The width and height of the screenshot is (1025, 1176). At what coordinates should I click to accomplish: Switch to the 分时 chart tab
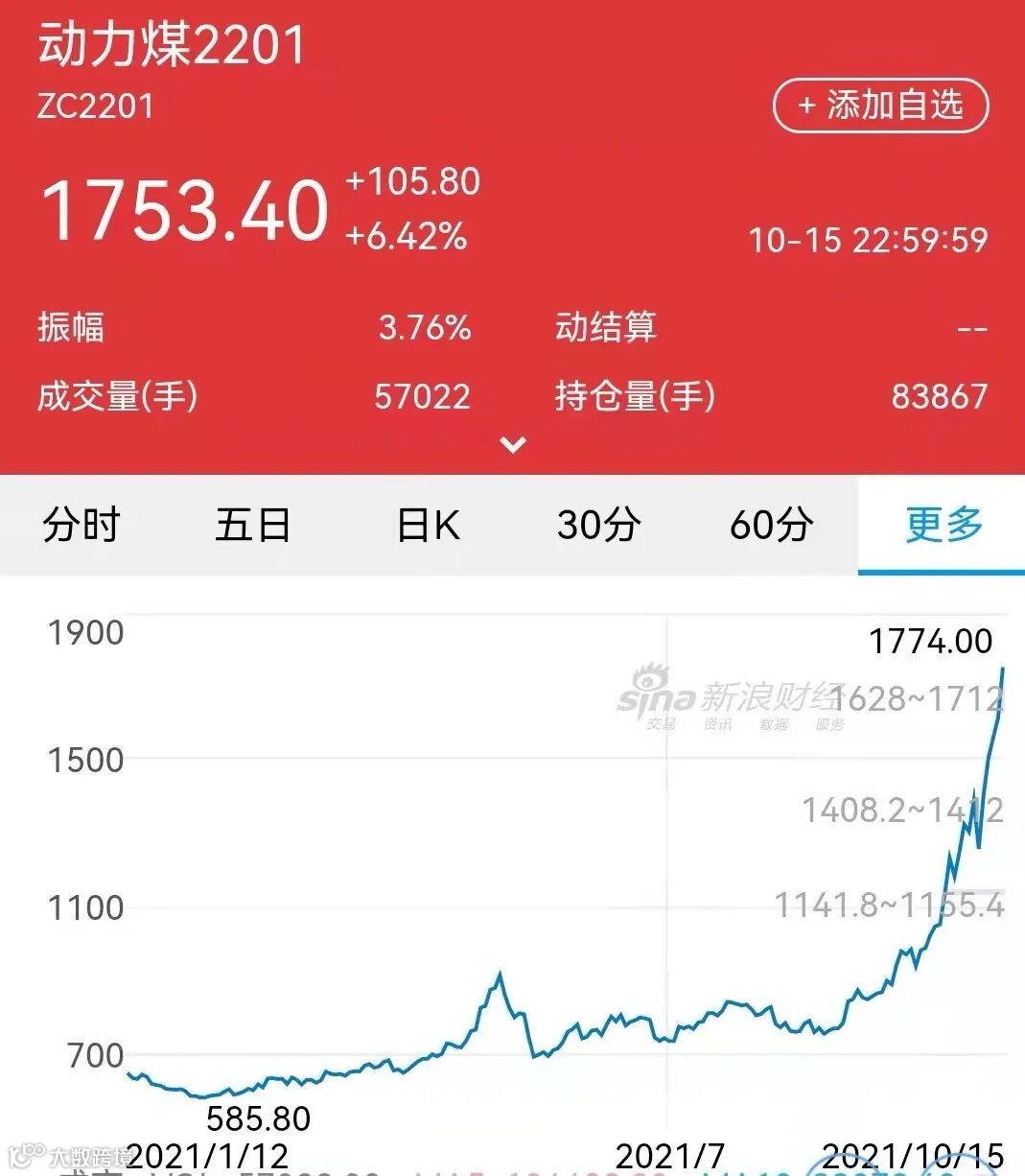click(82, 525)
